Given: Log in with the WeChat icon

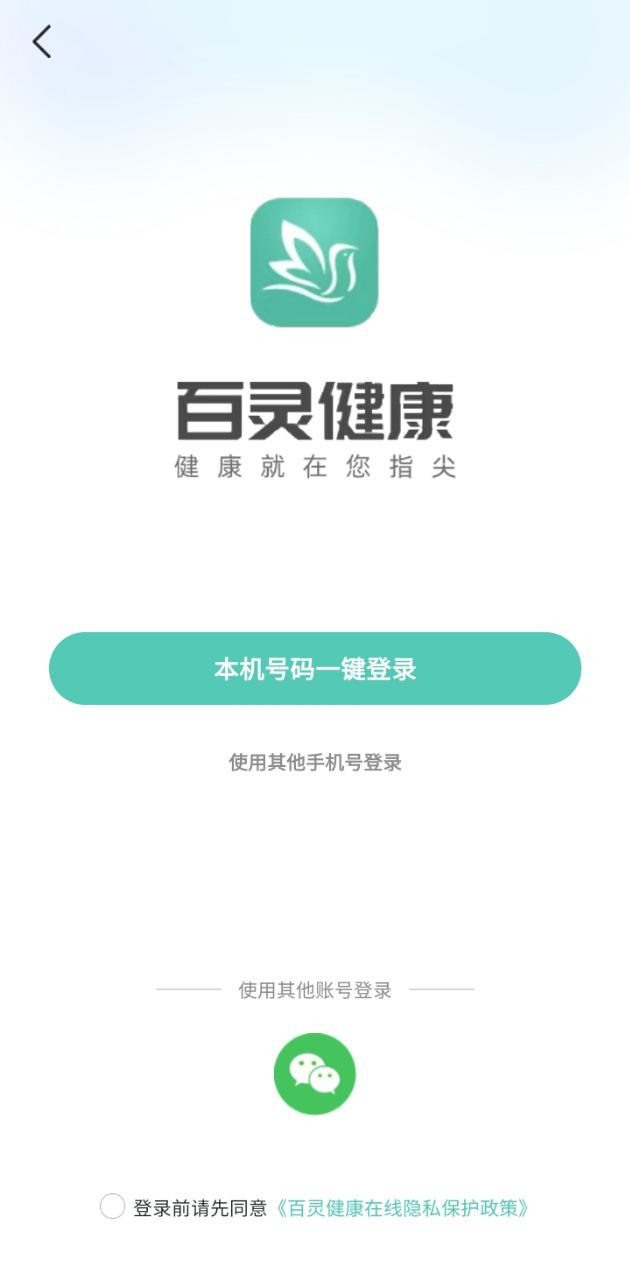Looking at the screenshot, I should pos(315,1074).
